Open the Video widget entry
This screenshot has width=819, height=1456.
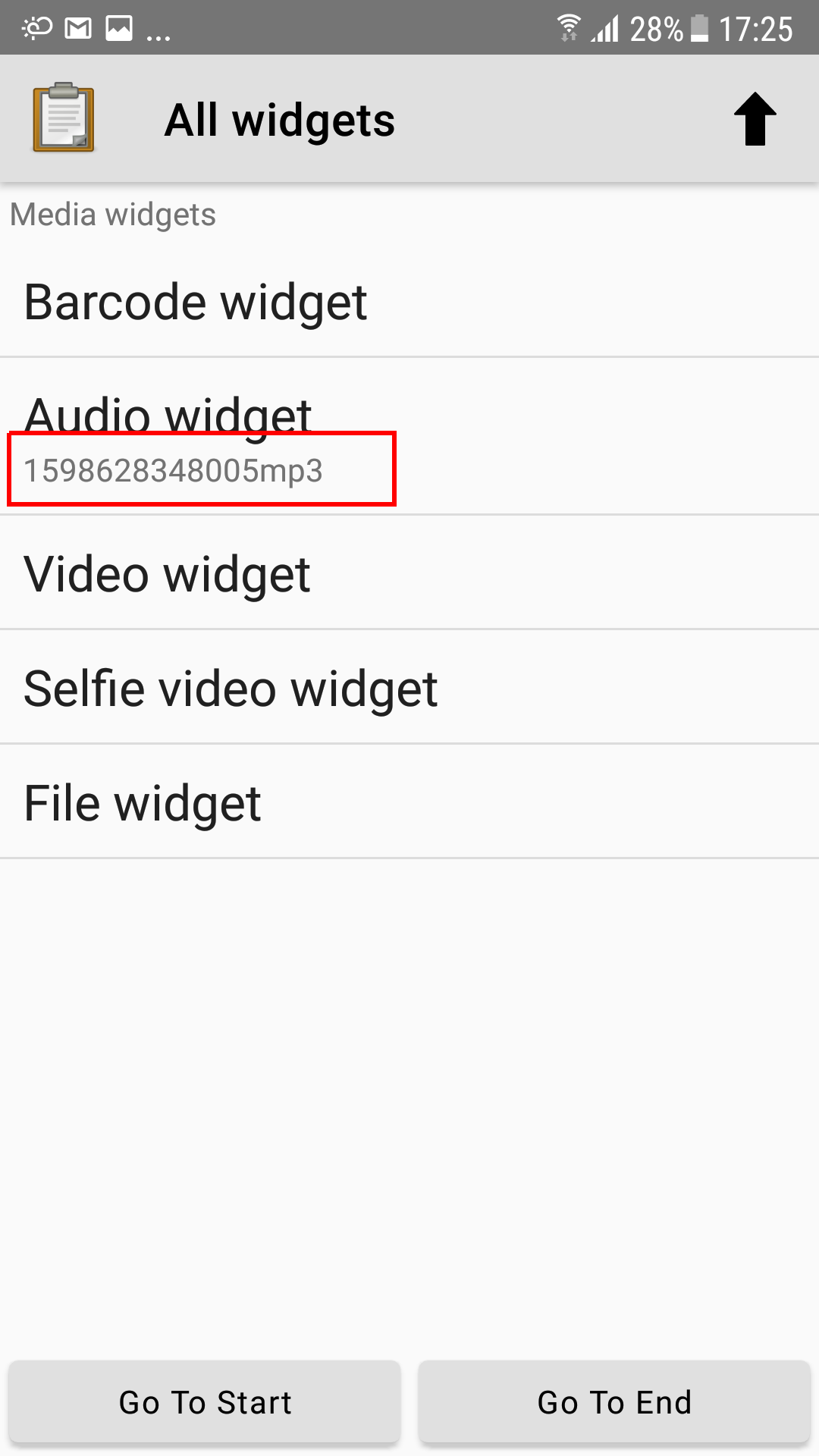click(x=167, y=574)
